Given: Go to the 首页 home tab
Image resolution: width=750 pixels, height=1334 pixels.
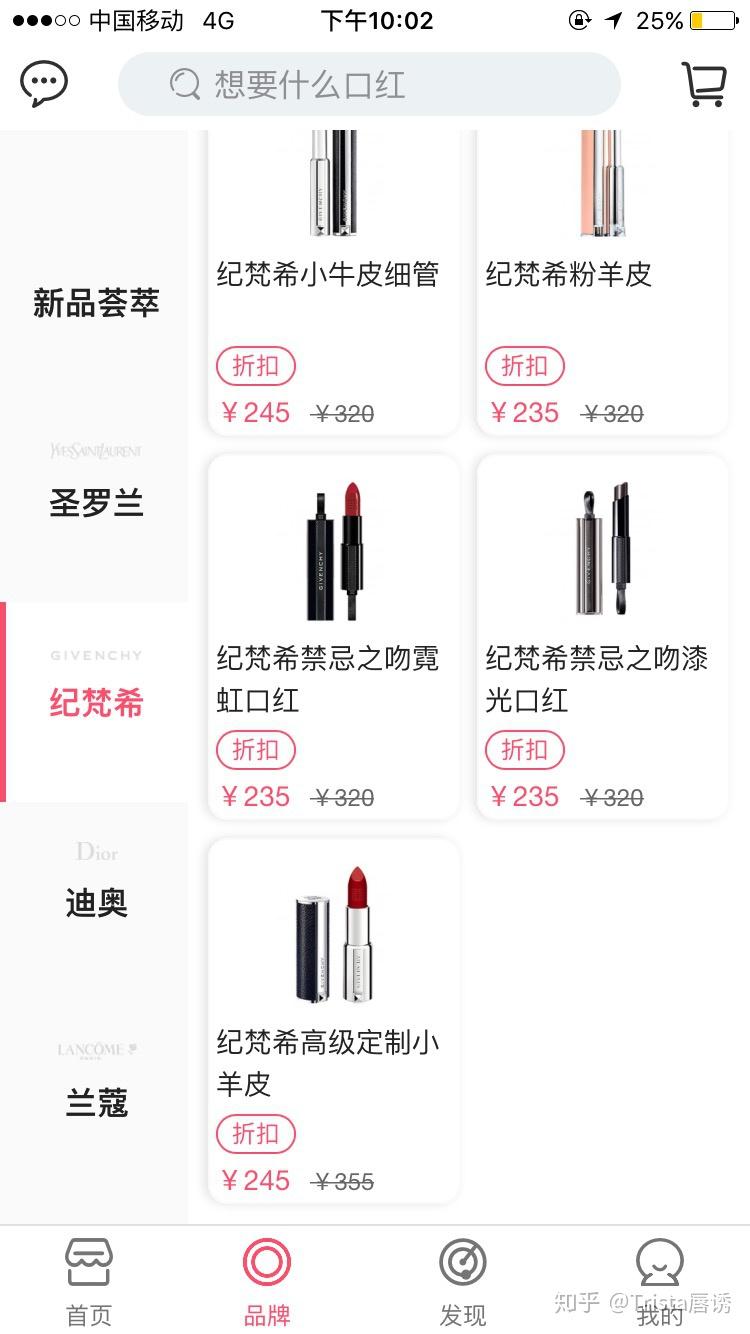Looking at the screenshot, I should 89,1281.
